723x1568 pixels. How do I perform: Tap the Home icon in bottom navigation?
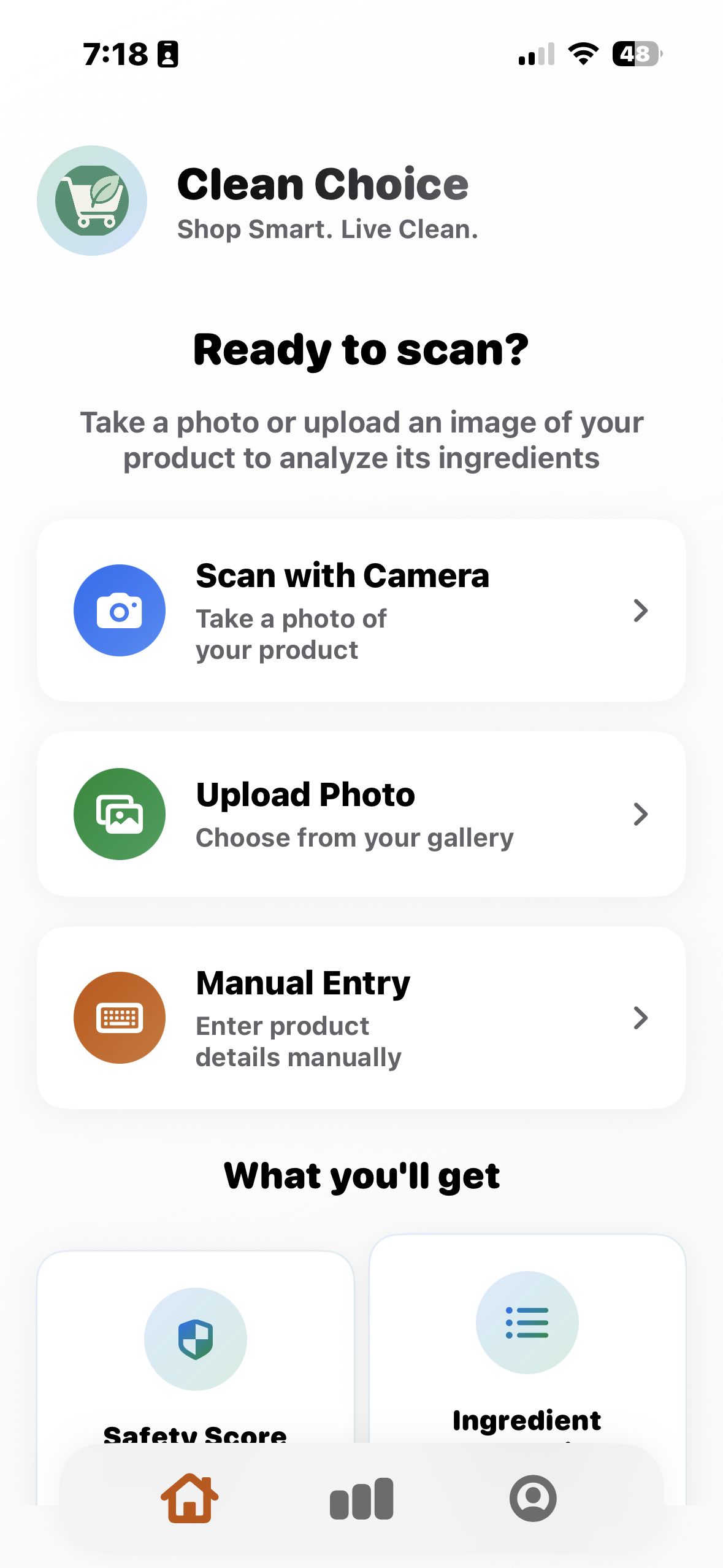click(x=188, y=1498)
